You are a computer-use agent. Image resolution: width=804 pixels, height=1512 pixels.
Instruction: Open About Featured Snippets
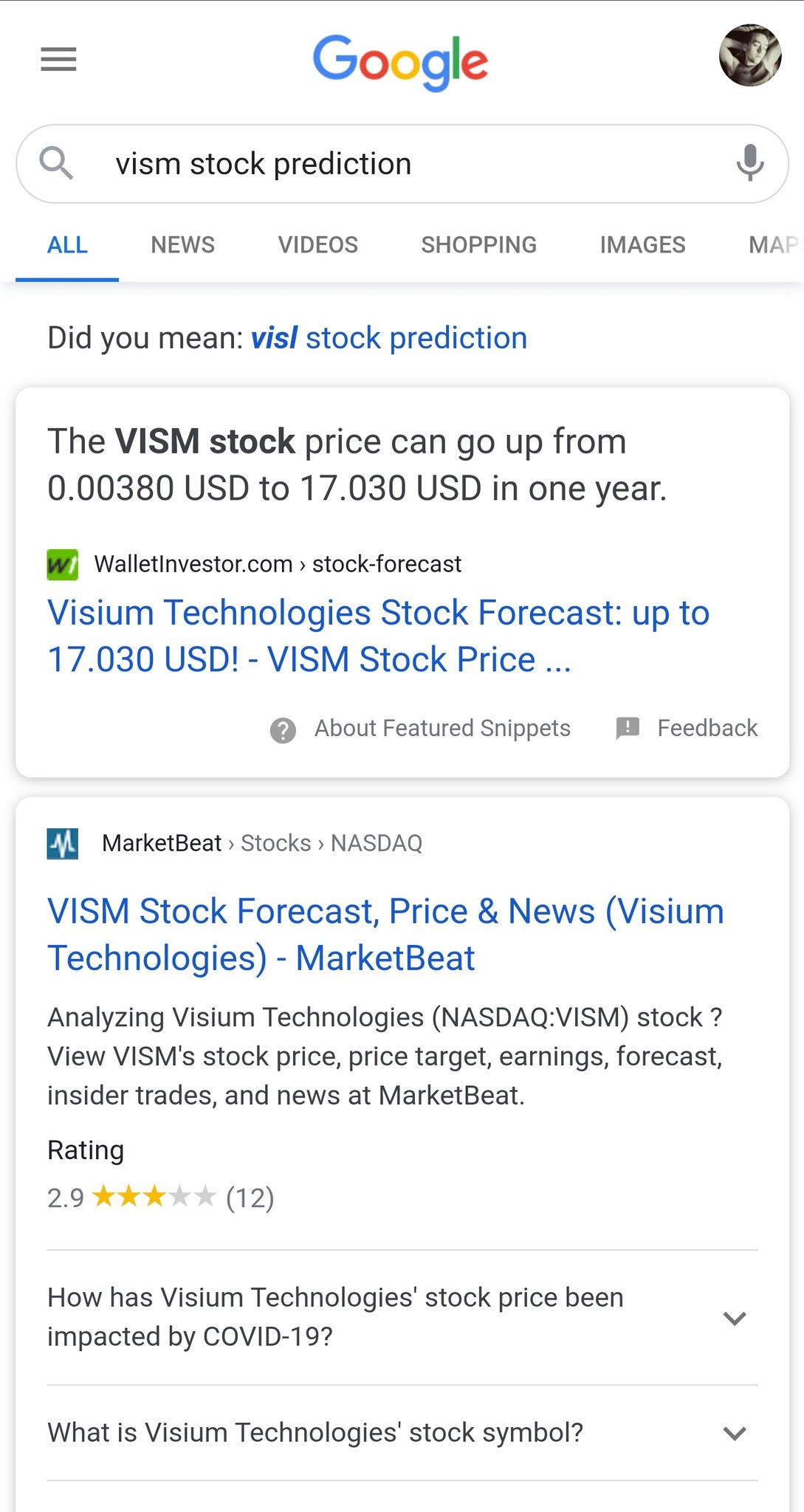(420, 729)
